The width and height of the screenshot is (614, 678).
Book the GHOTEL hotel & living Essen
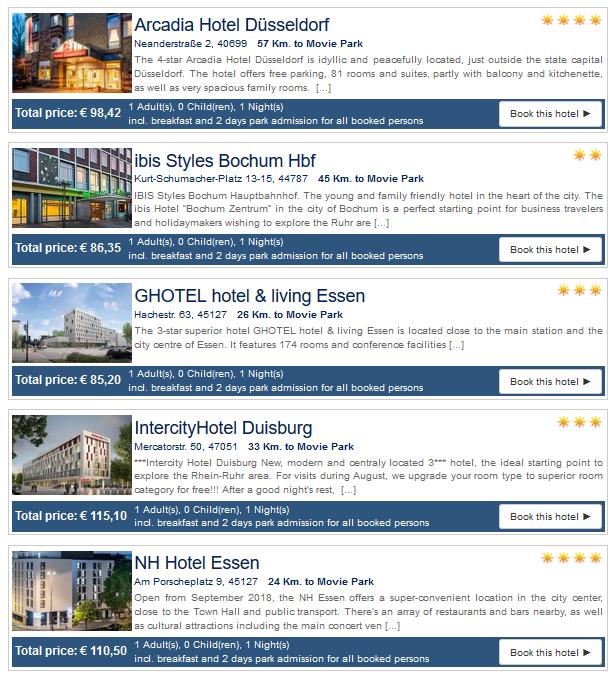pos(550,381)
